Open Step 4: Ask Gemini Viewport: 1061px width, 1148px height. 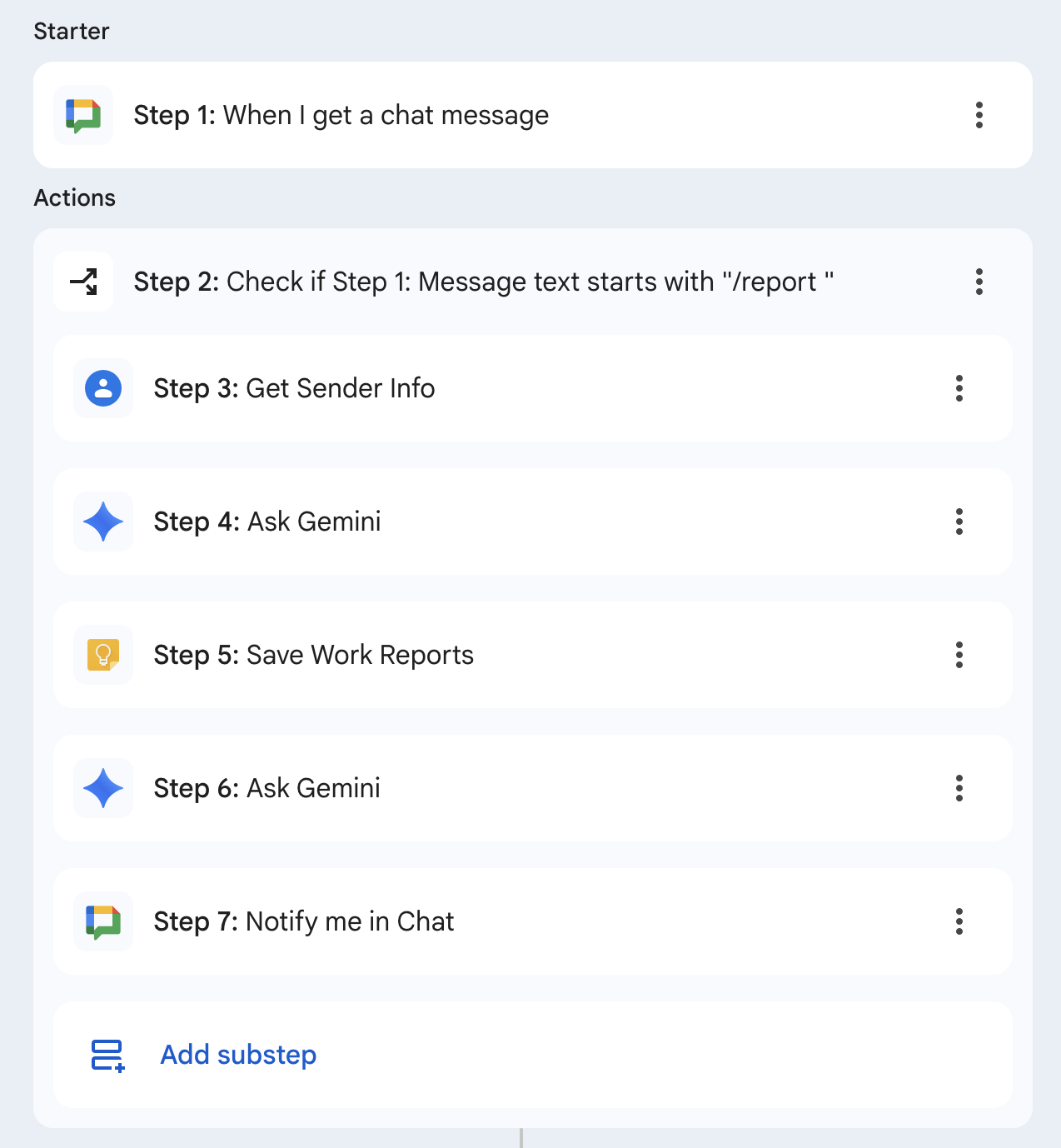pos(267,522)
